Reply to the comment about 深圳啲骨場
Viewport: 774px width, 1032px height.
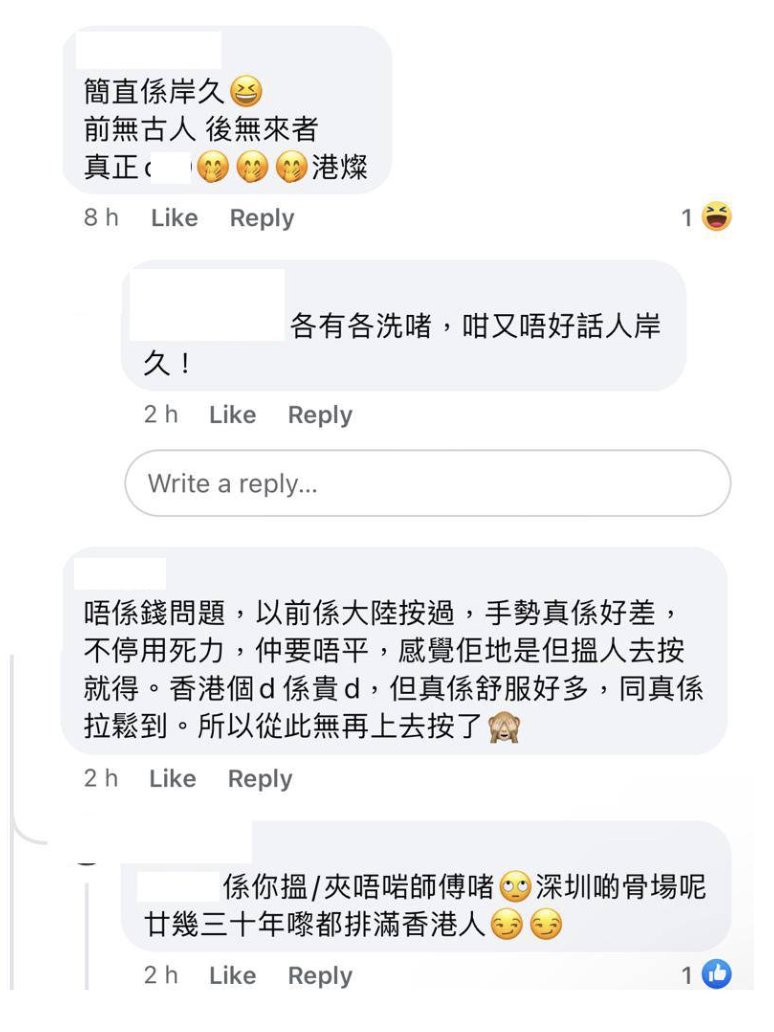(x=319, y=975)
